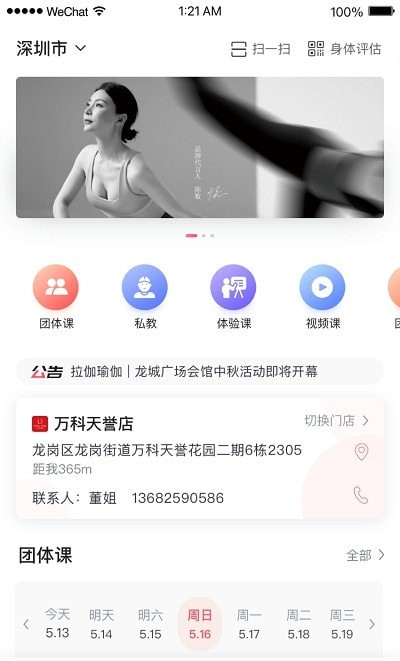This screenshot has height=661, width=400.
Task: Select 周三 5.19 date
Action: pos(342,624)
